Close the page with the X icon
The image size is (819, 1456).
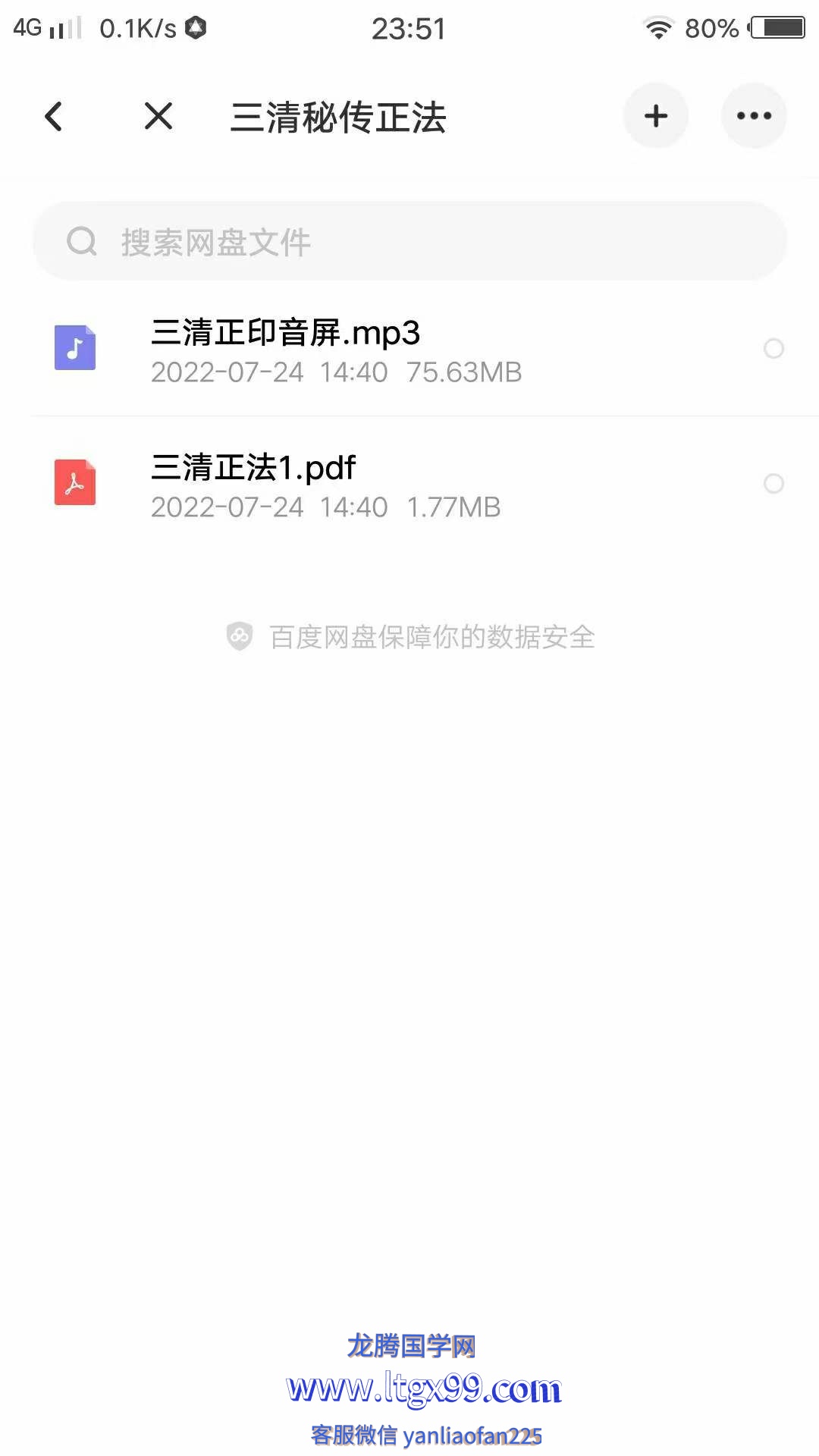pyautogui.click(x=158, y=116)
